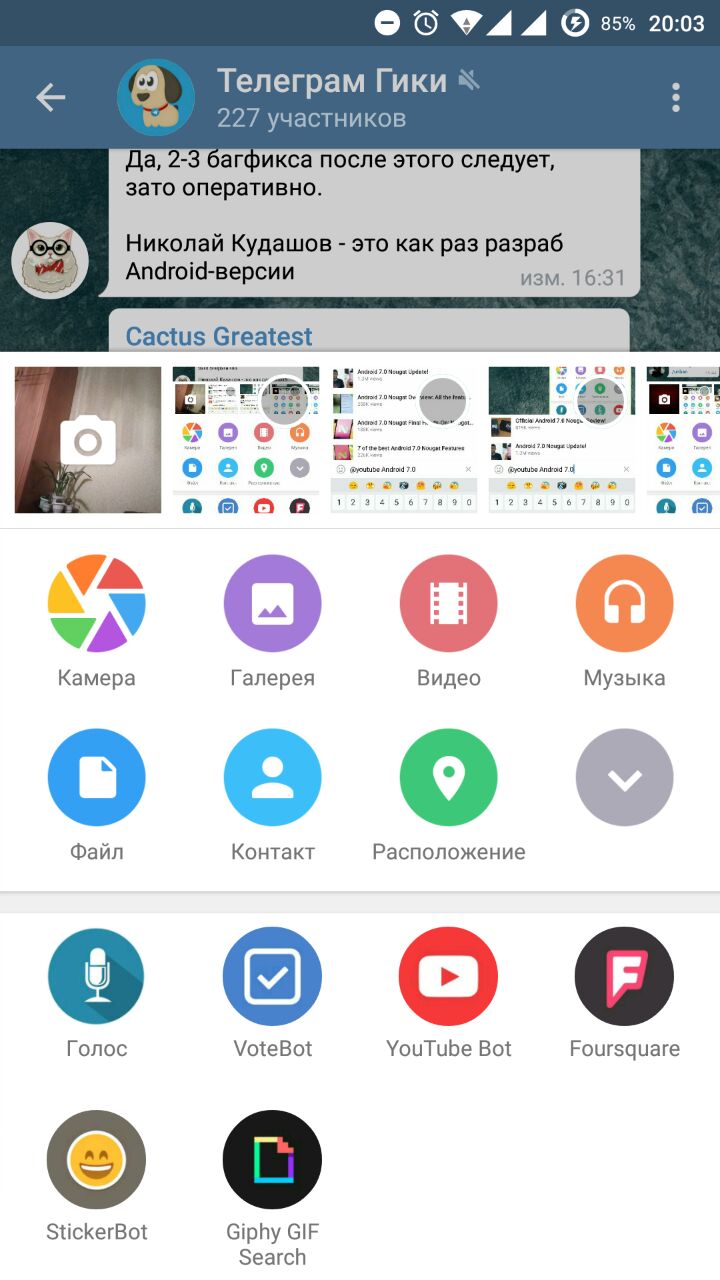
Task: Select Камера attachment option
Action: coord(97,603)
